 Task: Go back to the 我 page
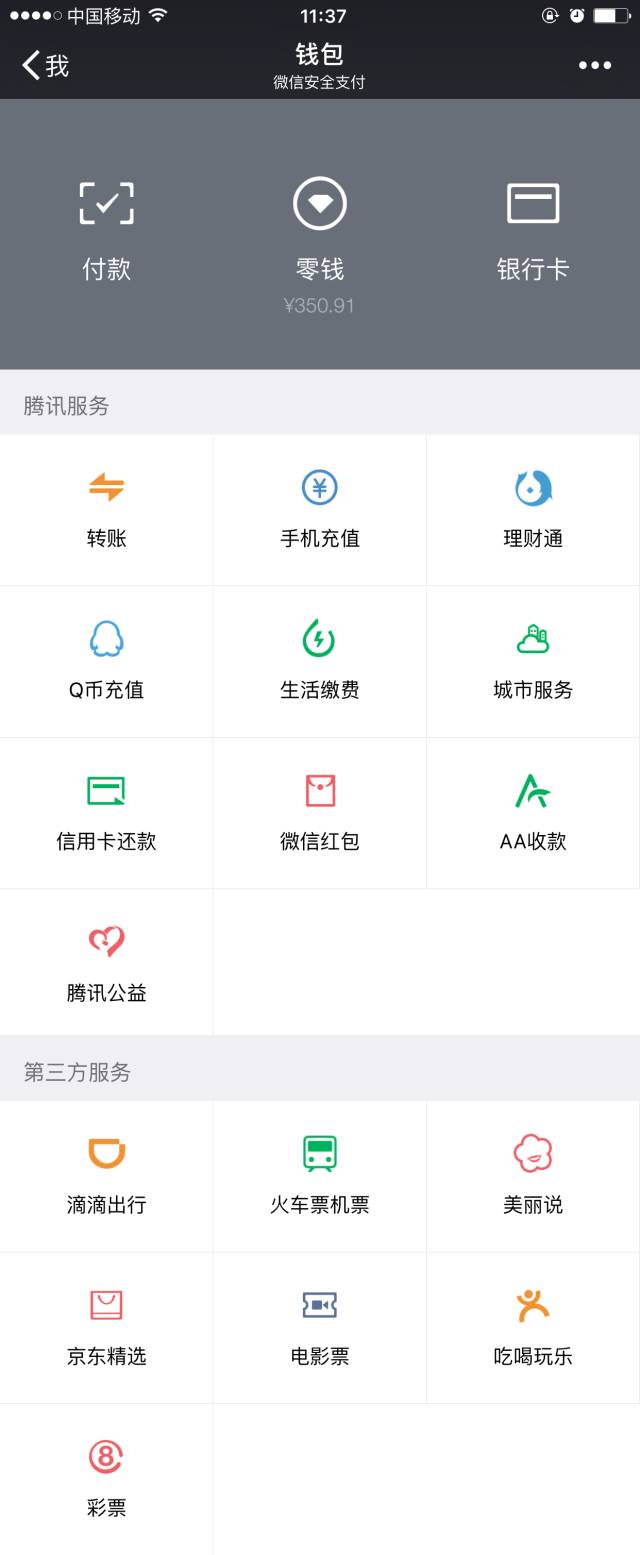click(45, 66)
